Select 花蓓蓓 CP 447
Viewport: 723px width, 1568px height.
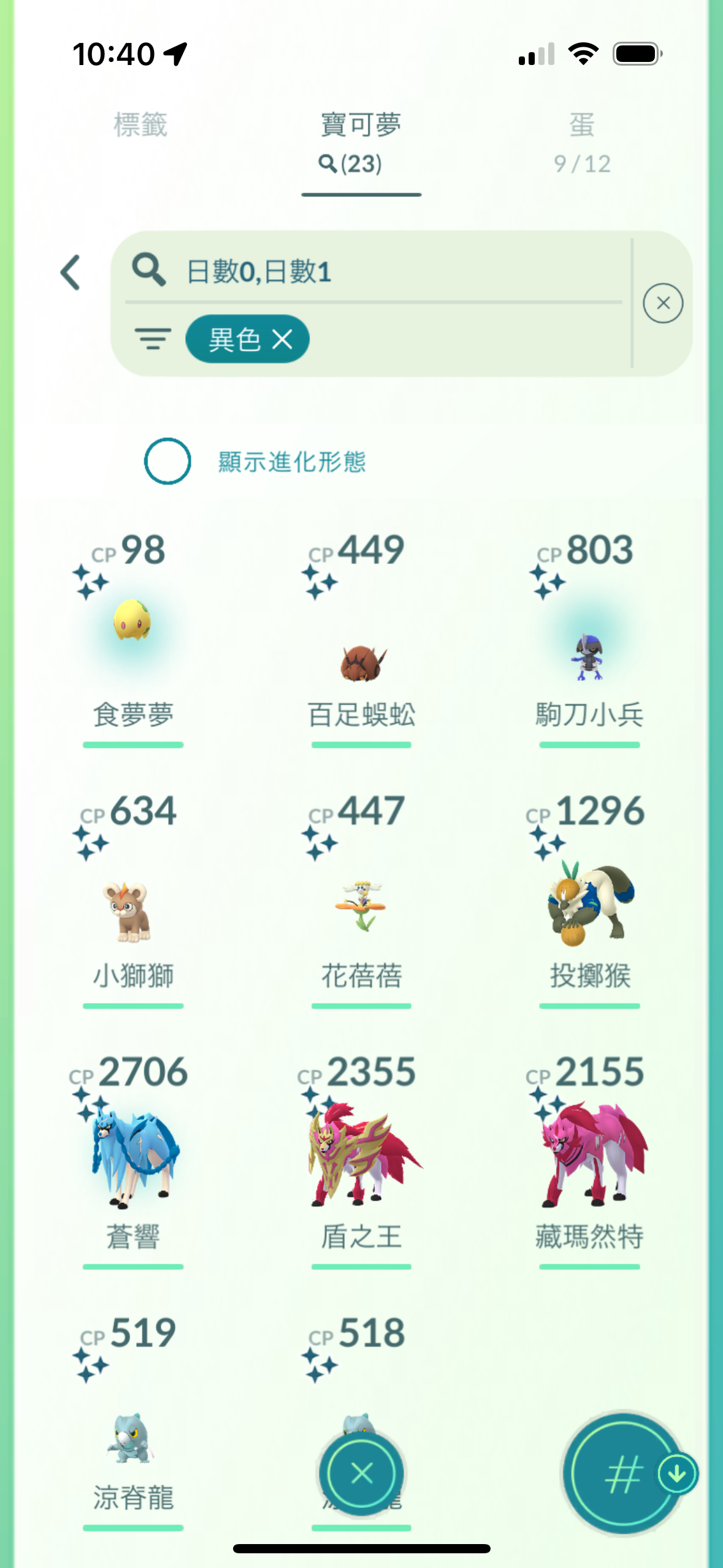pyautogui.click(x=362, y=899)
